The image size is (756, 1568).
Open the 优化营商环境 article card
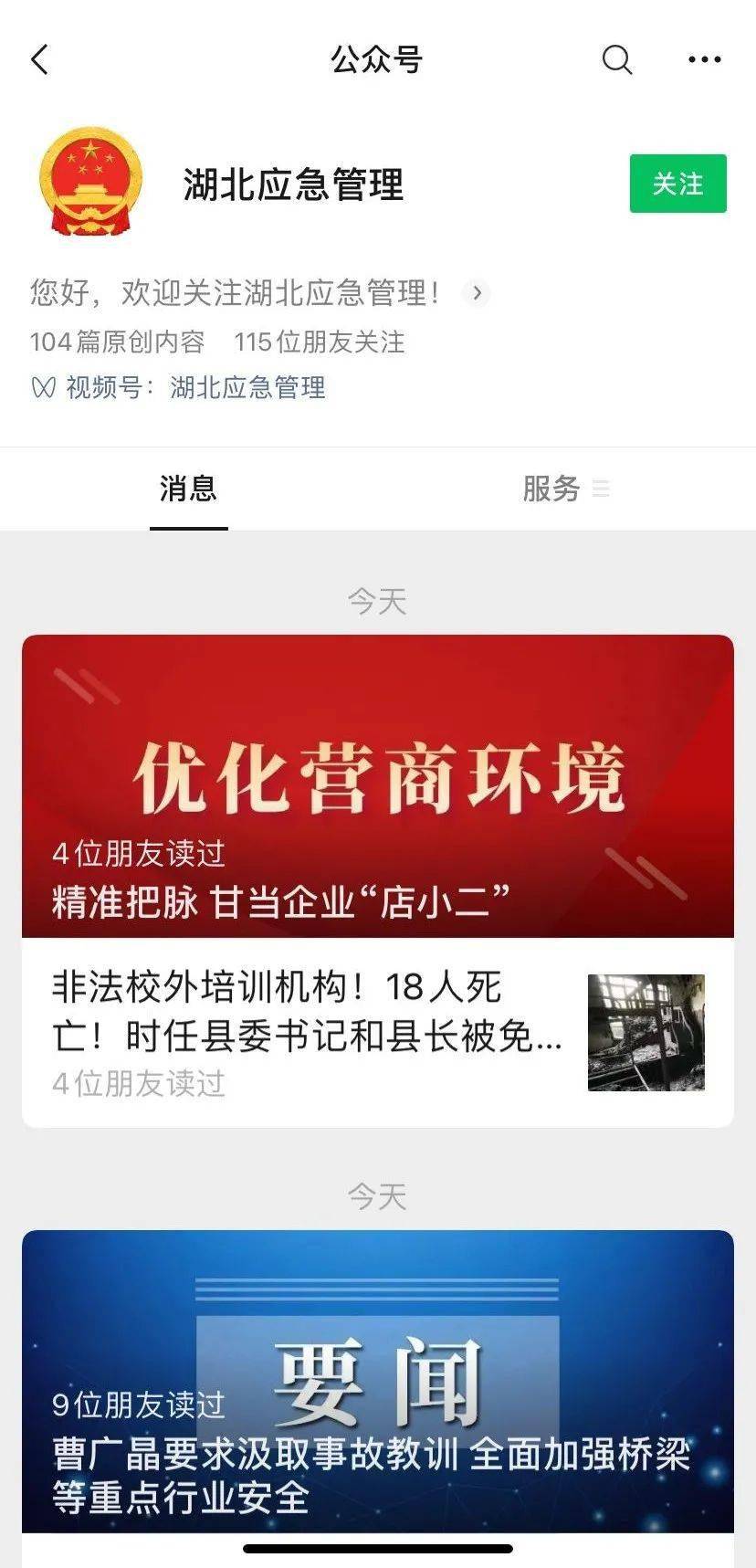coord(377,785)
